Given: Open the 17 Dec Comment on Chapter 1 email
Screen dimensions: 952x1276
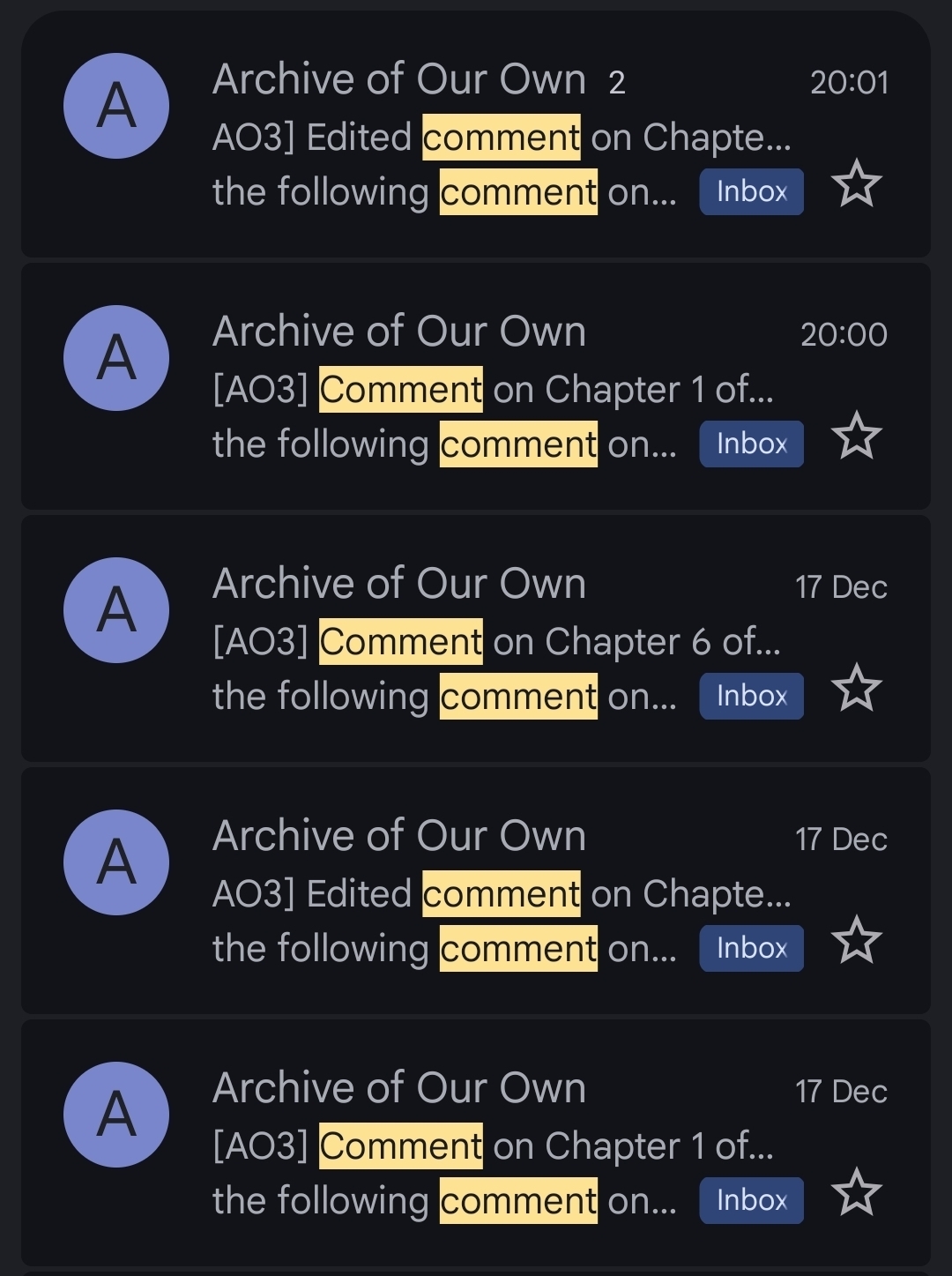Looking at the screenshot, I should coord(494,1146).
